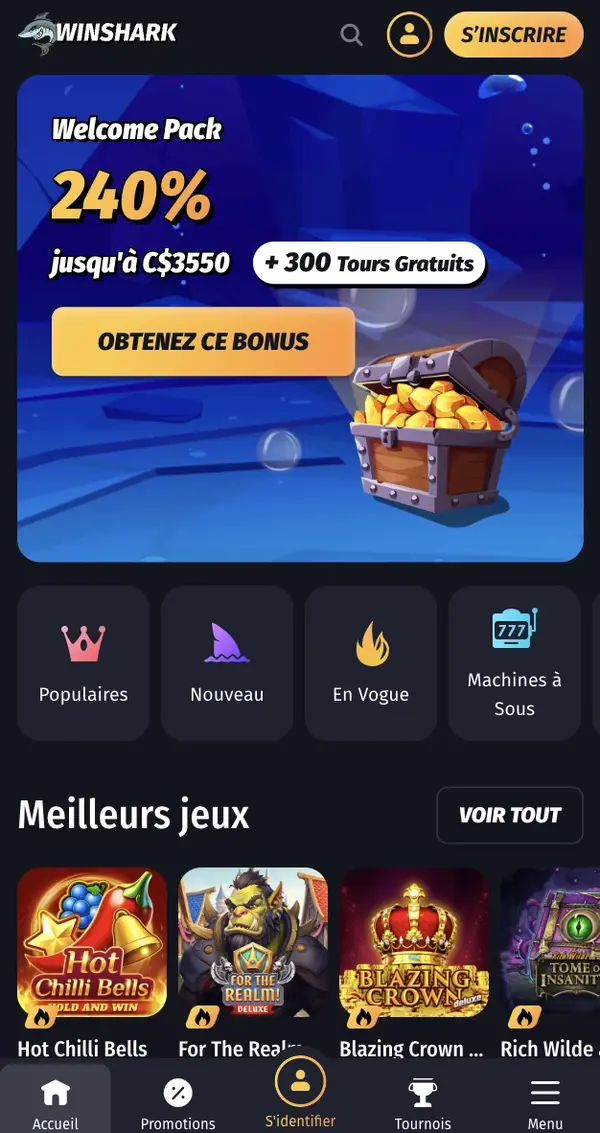
Task: Tap Voir tout for Meilleurs jeux
Action: pos(509,815)
